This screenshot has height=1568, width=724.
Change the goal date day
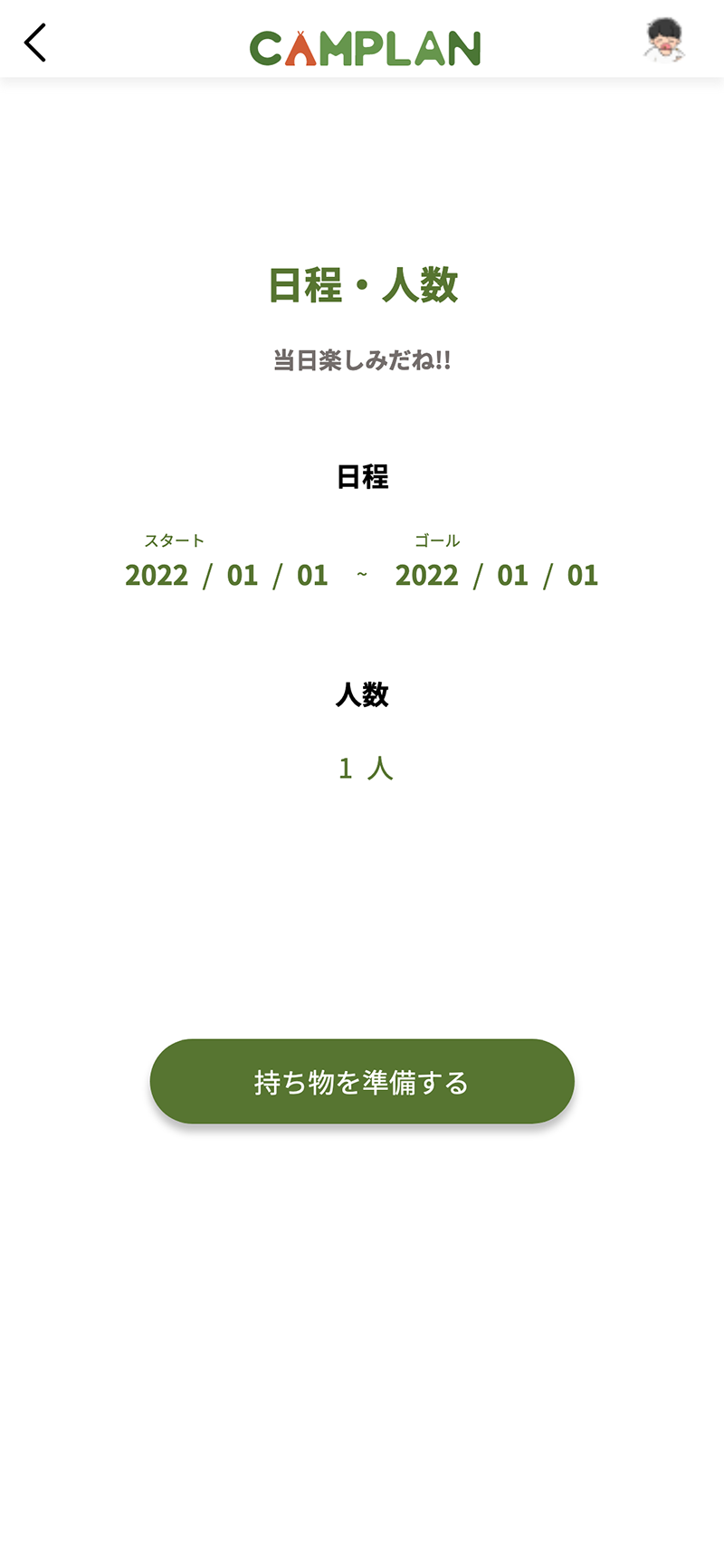click(x=583, y=576)
